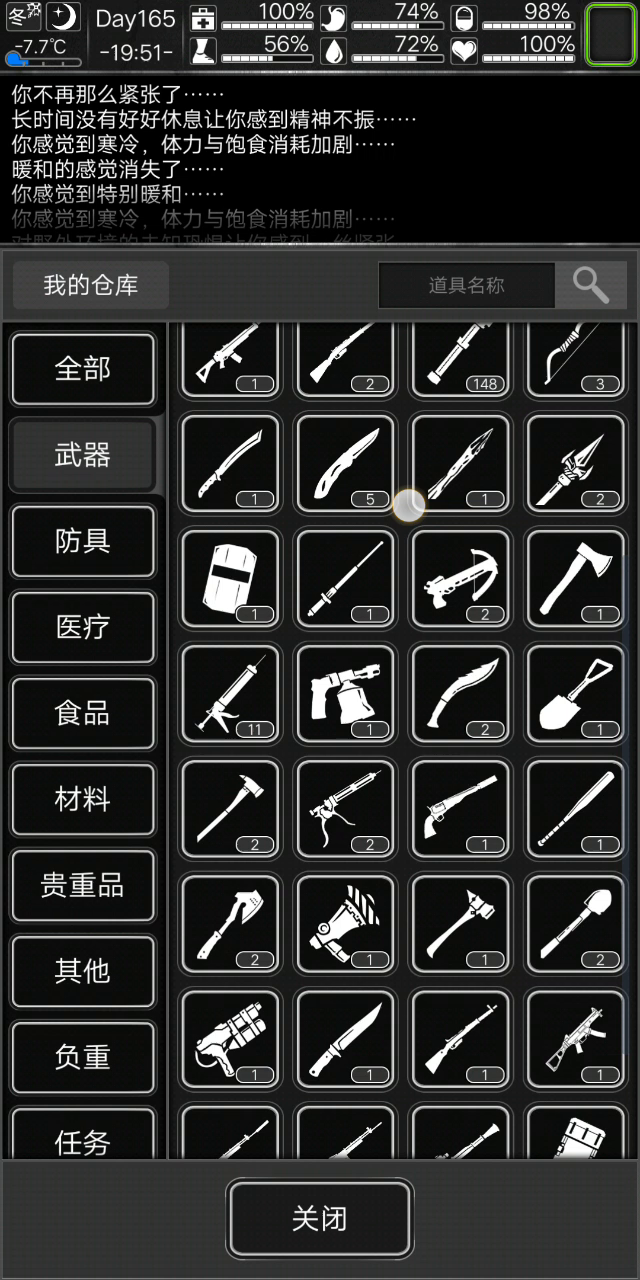Tap the empty green slot at top right
Screen dimensions: 640x1280
coord(609,35)
